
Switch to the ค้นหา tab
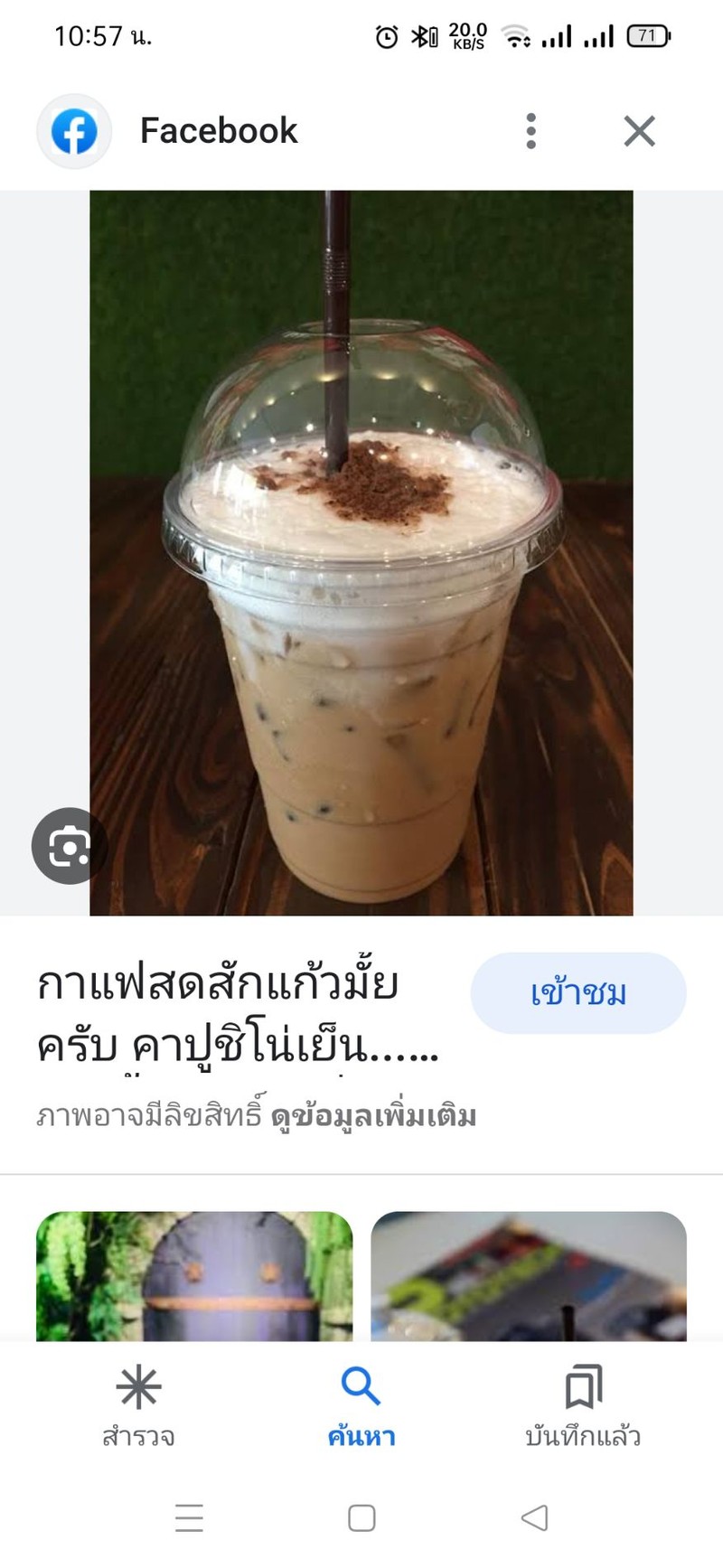tap(361, 1407)
